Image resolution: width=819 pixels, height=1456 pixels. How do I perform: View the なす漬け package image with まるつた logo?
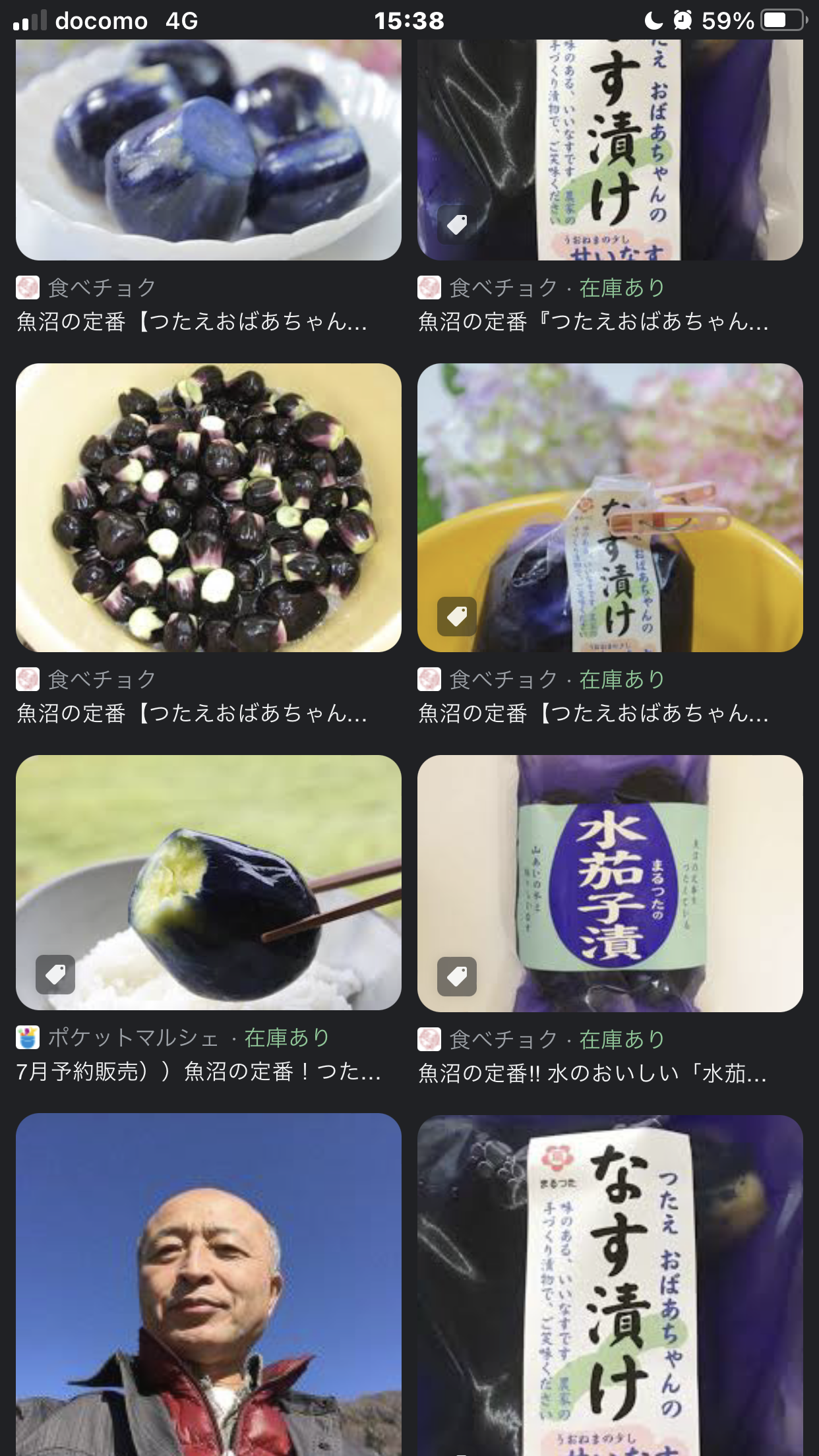[610, 1285]
